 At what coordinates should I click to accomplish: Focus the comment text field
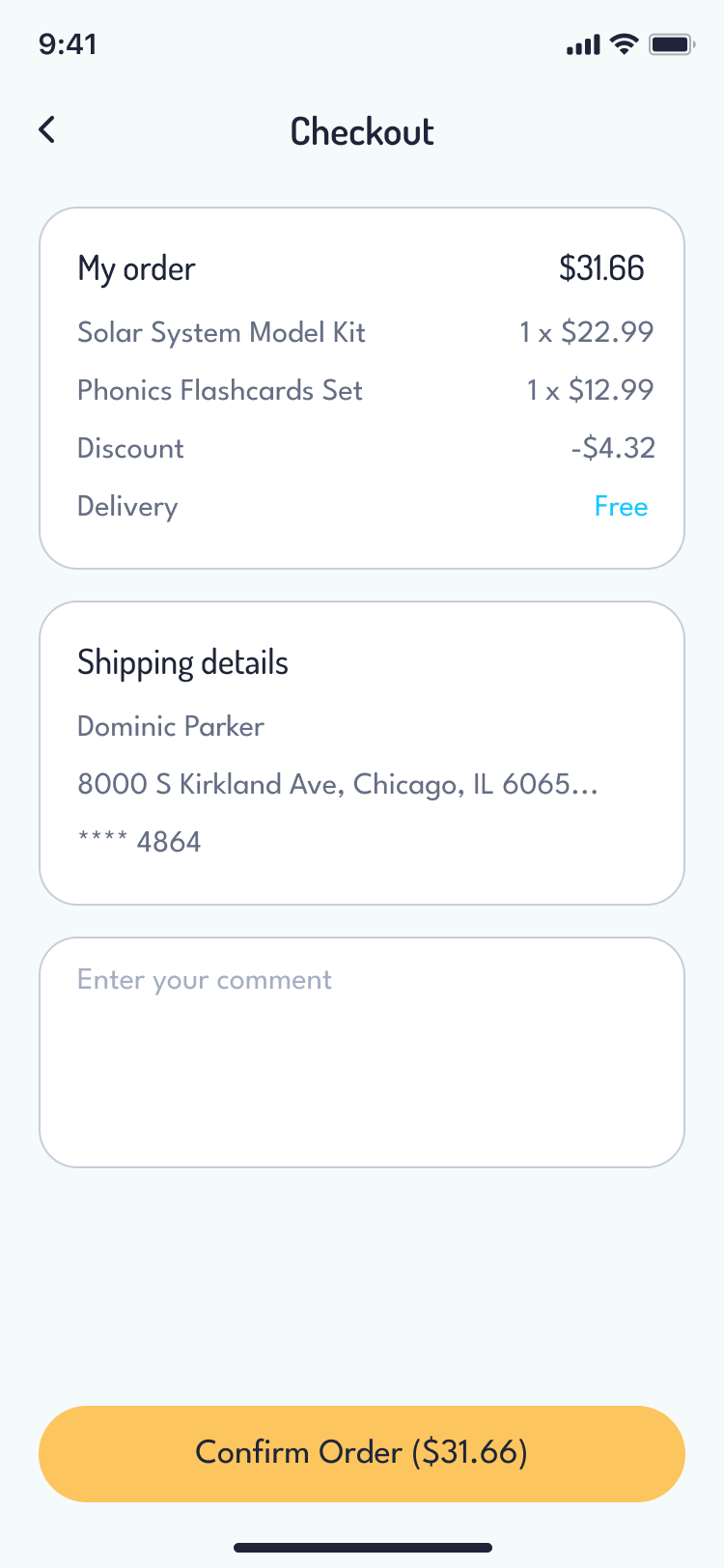coord(362,1051)
